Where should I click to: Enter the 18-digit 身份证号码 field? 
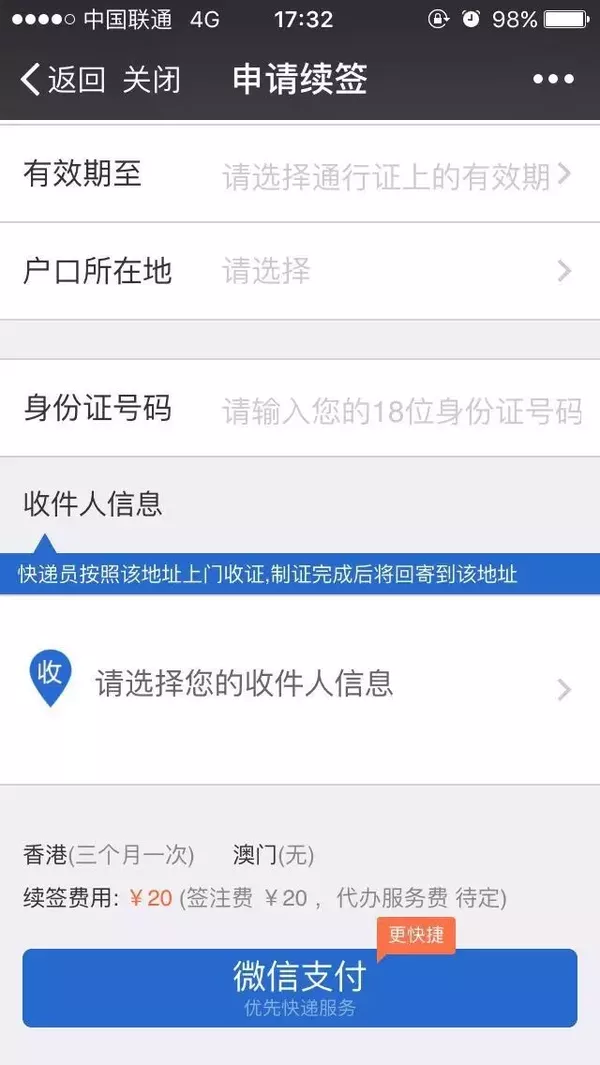[300, 409]
